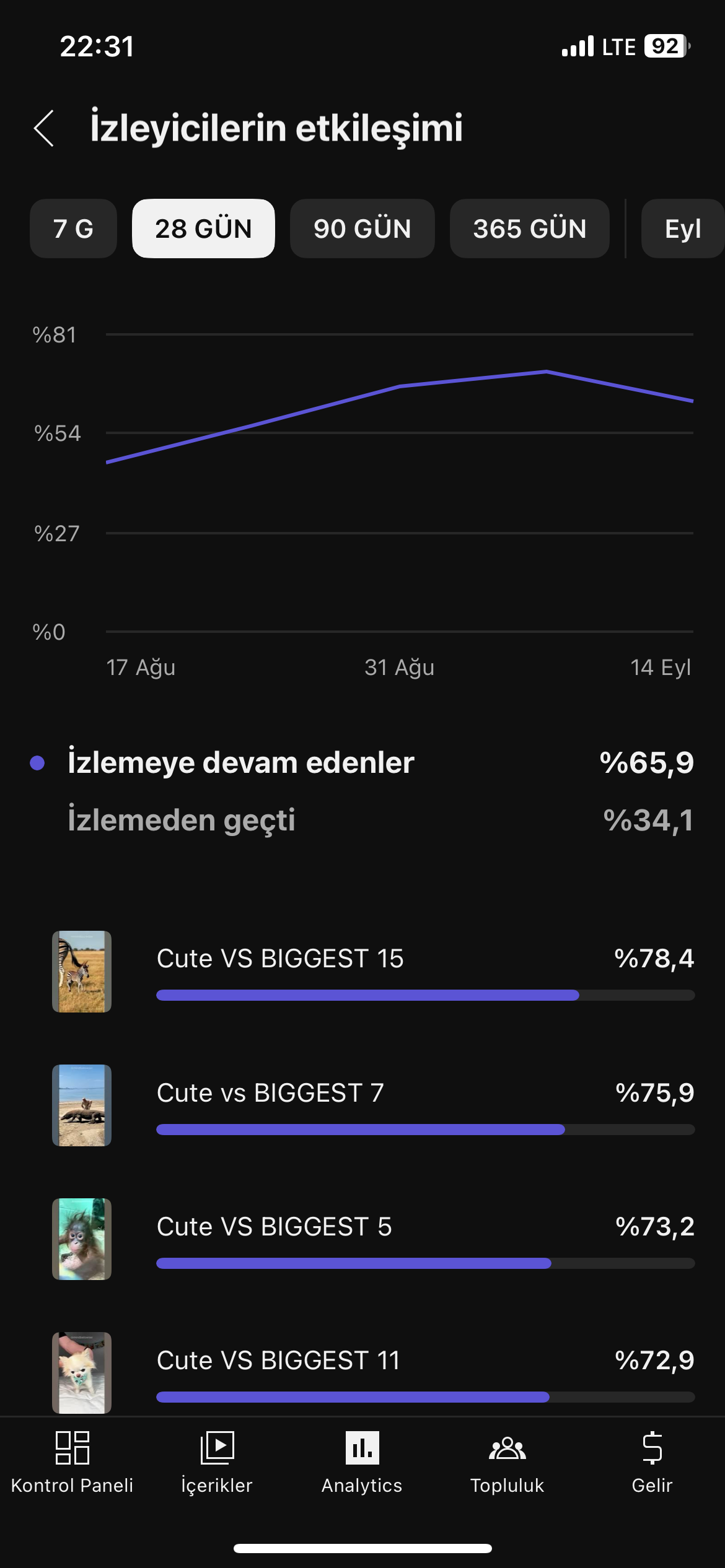
Task: Switch to the Kontrol Paneli tab
Action: pyautogui.click(x=72, y=1463)
